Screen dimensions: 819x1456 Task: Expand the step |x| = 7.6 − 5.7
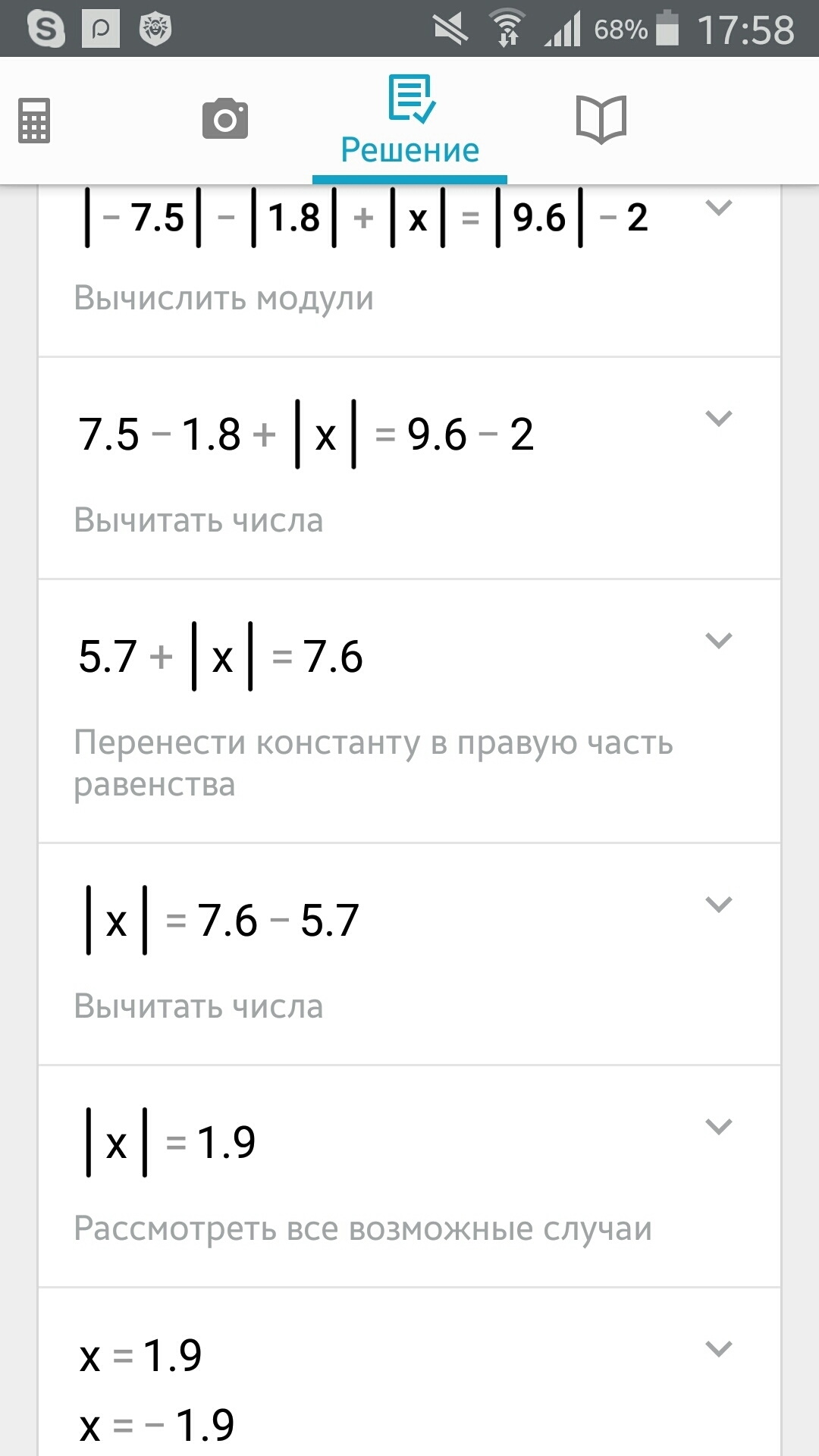(718, 904)
